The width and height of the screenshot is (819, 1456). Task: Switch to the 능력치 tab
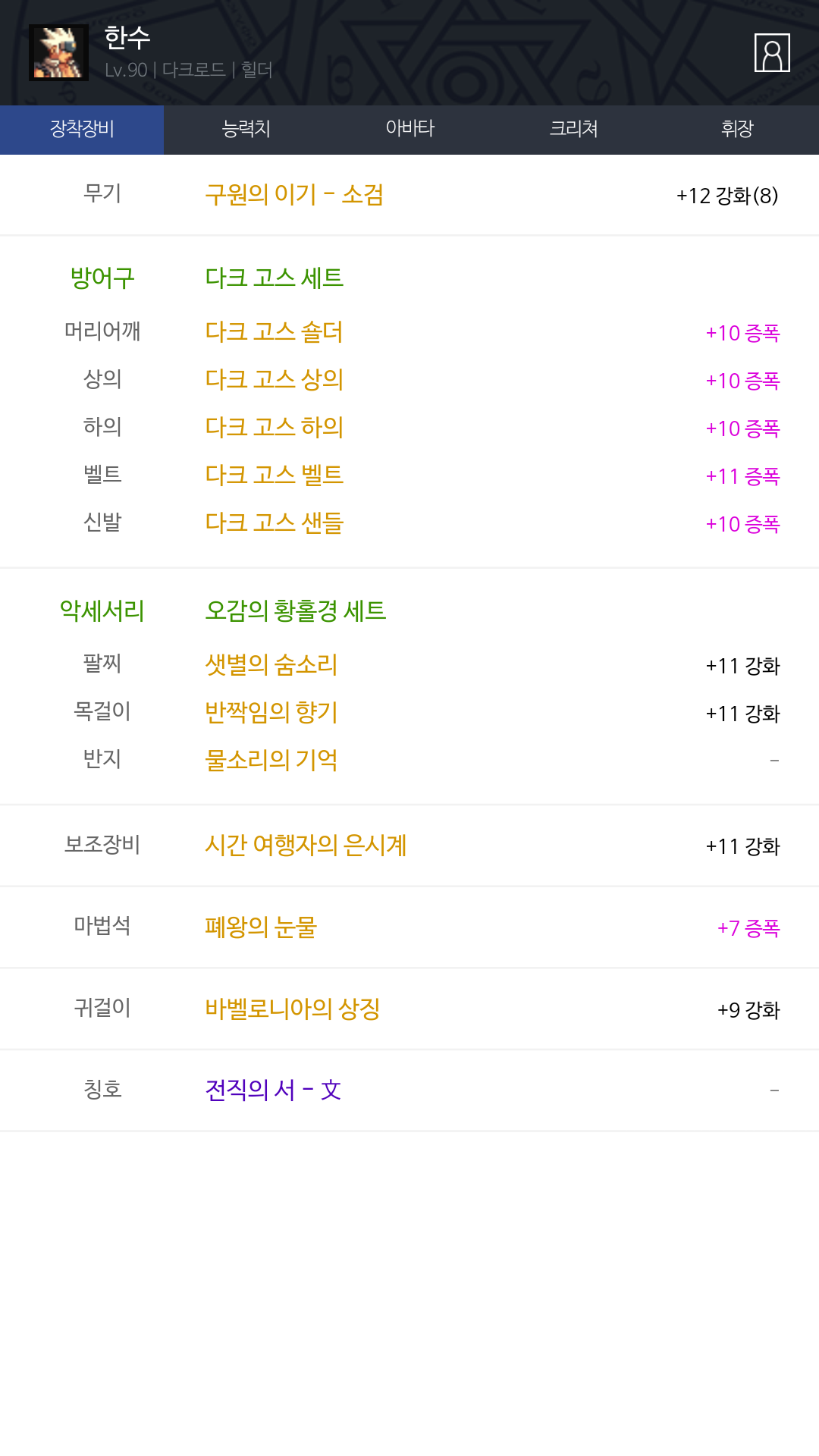coord(246,129)
